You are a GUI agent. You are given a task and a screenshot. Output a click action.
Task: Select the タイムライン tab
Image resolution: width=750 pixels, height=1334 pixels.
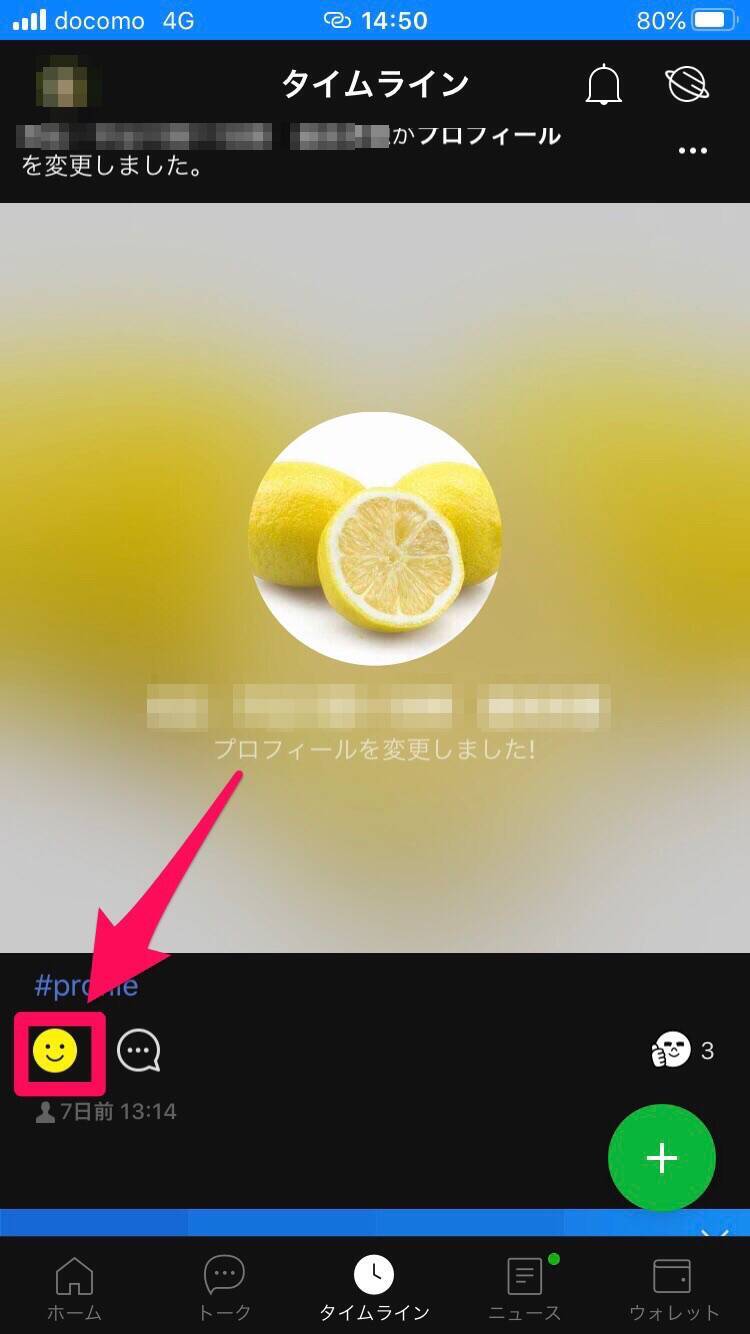tap(374, 1289)
